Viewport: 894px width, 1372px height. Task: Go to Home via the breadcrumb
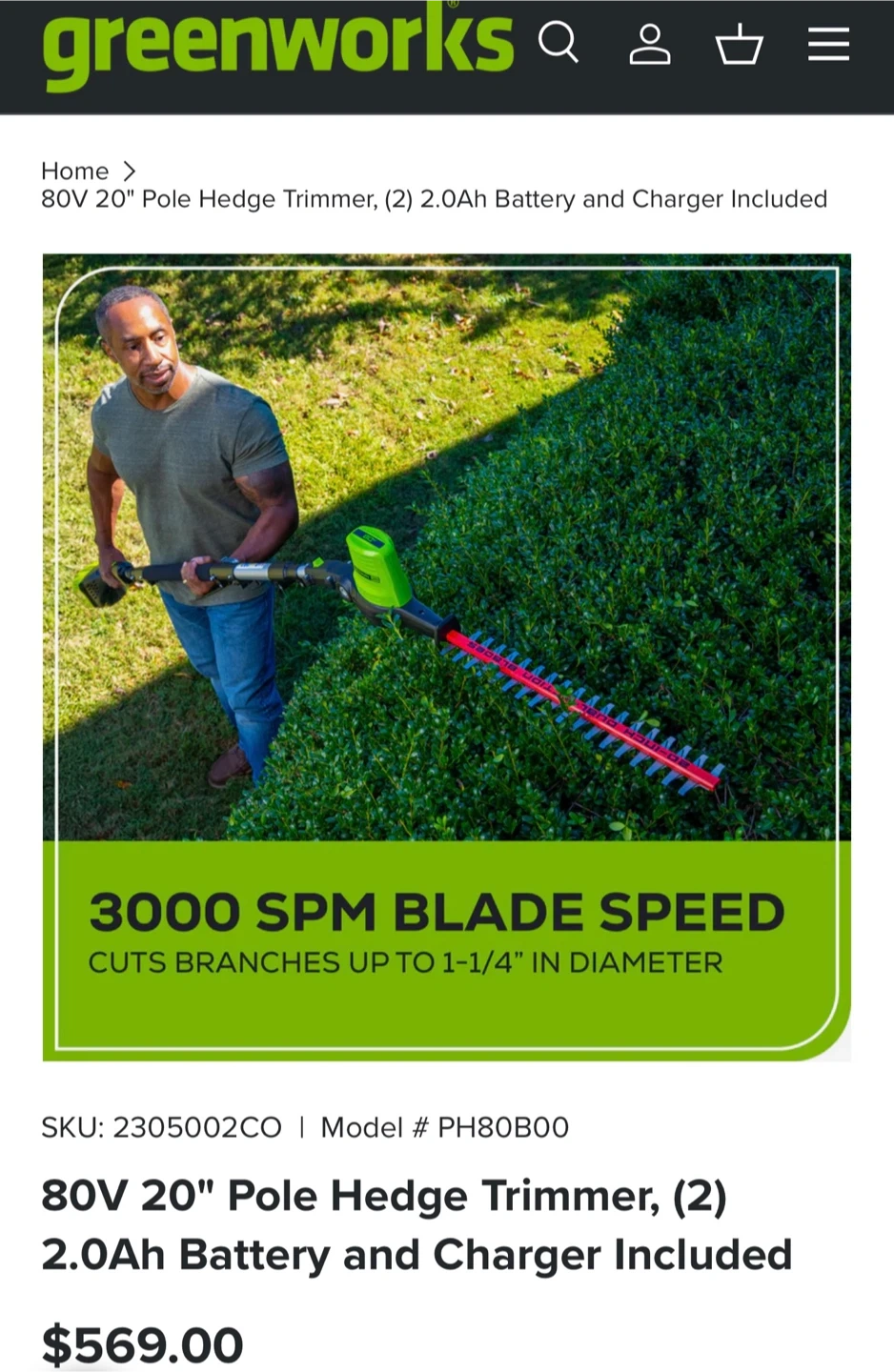pyautogui.click(x=74, y=171)
